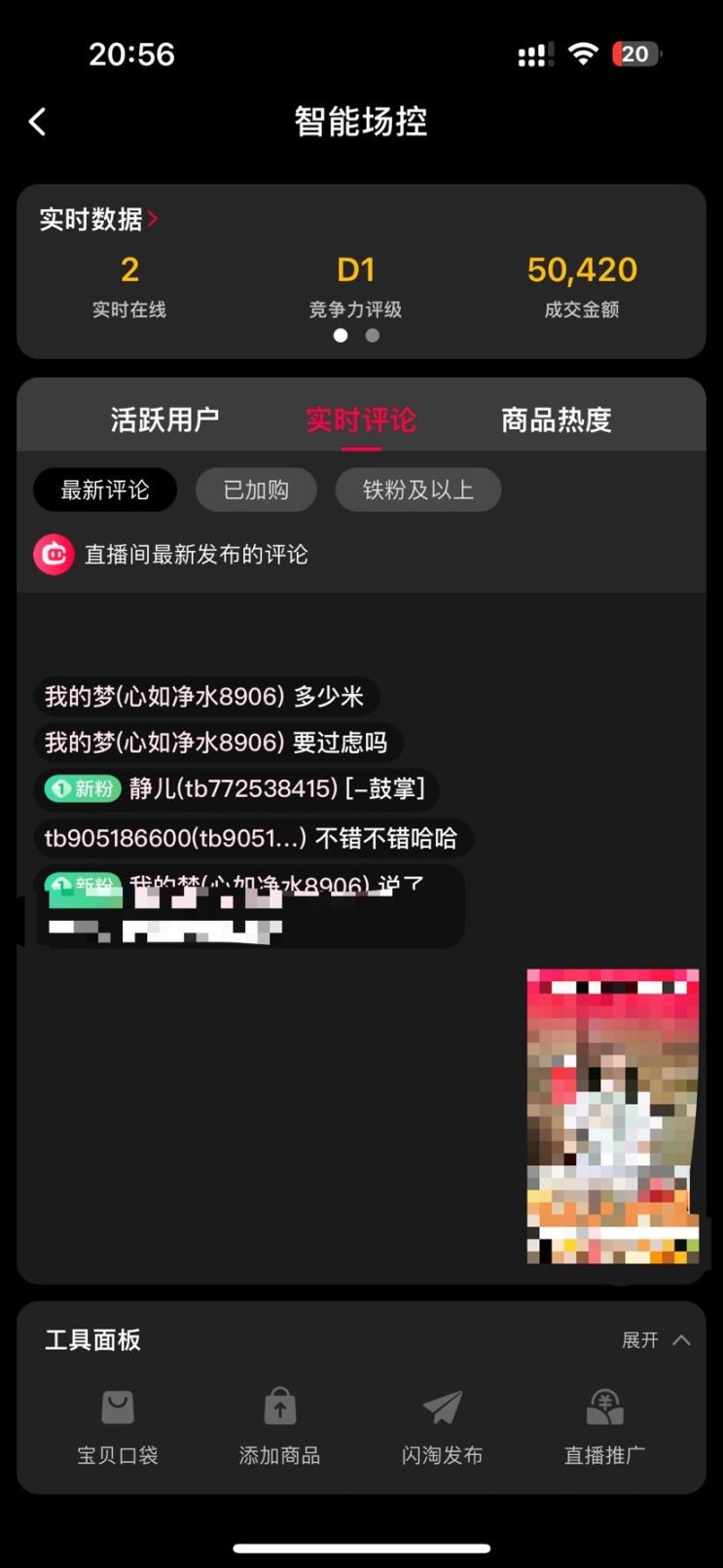
Task: Filter comments by 铁粉及以上
Action: pyautogui.click(x=417, y=490)
